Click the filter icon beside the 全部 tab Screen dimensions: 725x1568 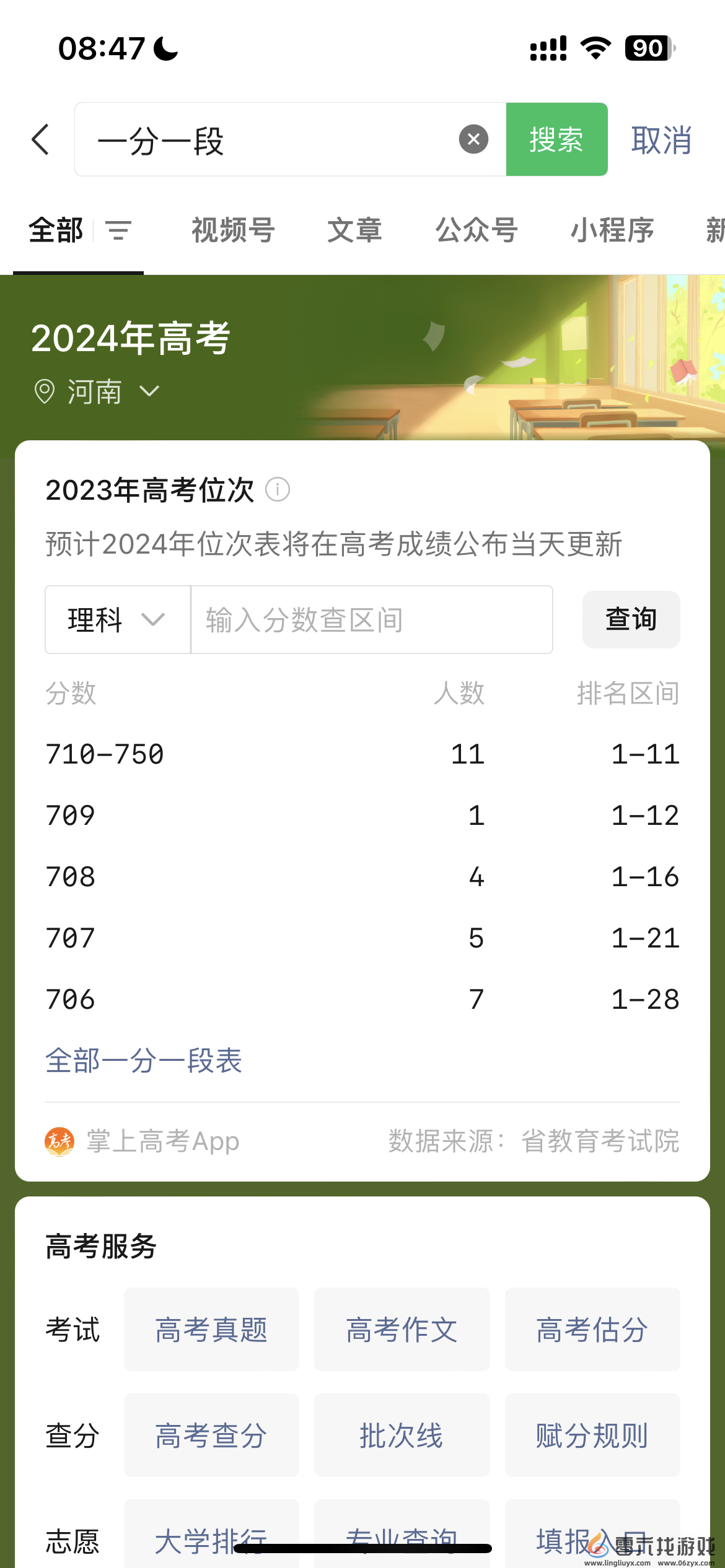(x=118, y=230)
